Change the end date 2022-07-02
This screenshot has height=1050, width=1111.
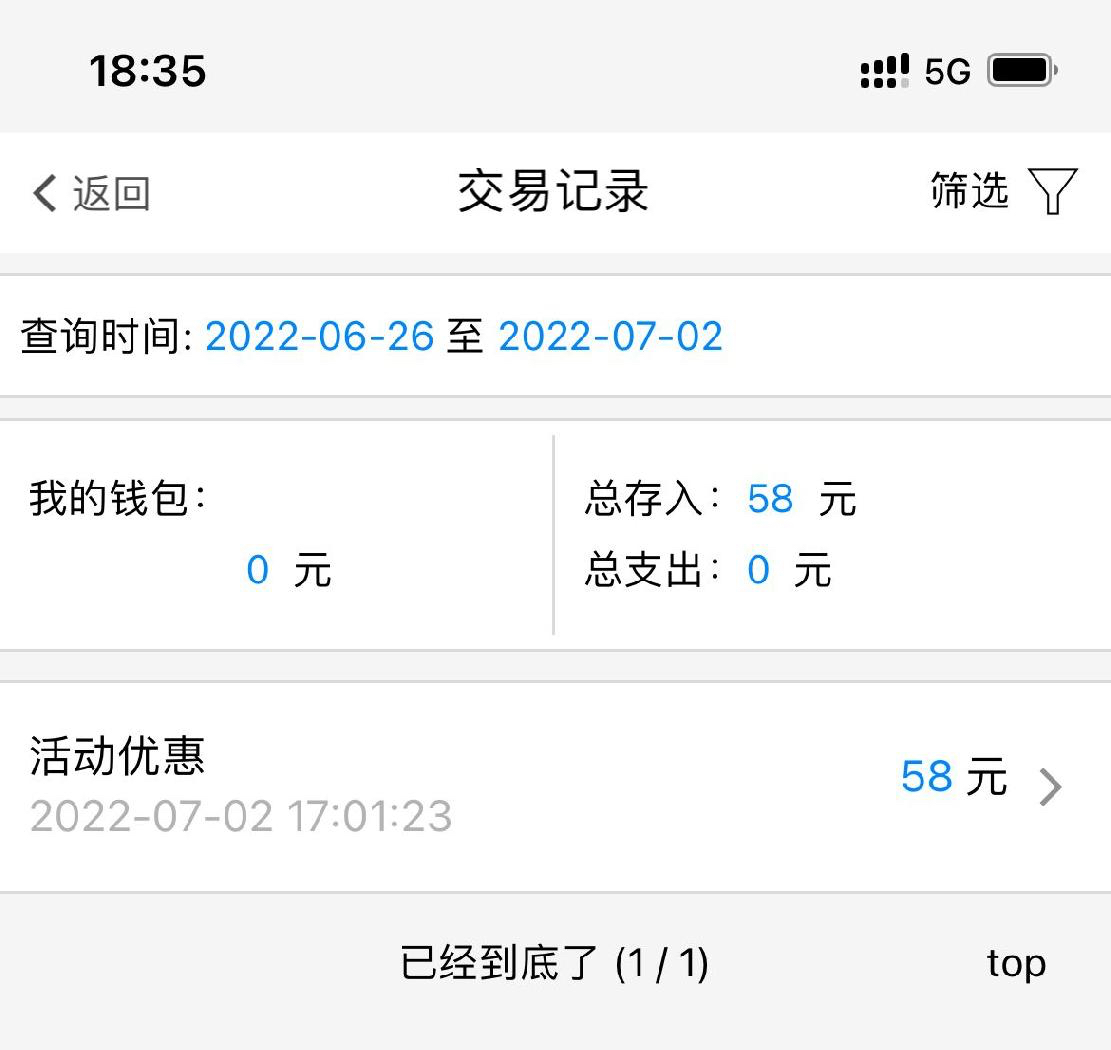[x=610, y=337]
